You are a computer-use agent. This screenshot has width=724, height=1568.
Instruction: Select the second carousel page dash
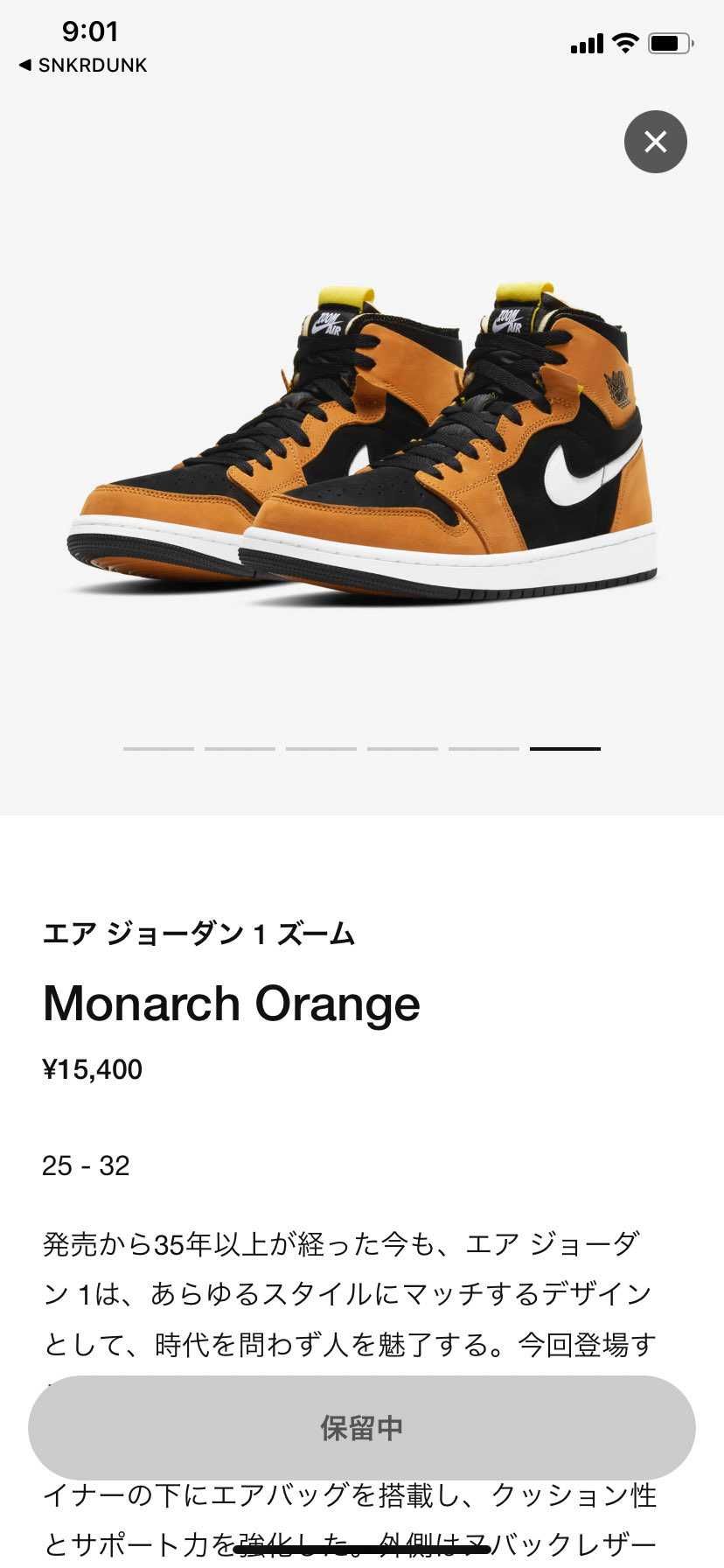240,749
